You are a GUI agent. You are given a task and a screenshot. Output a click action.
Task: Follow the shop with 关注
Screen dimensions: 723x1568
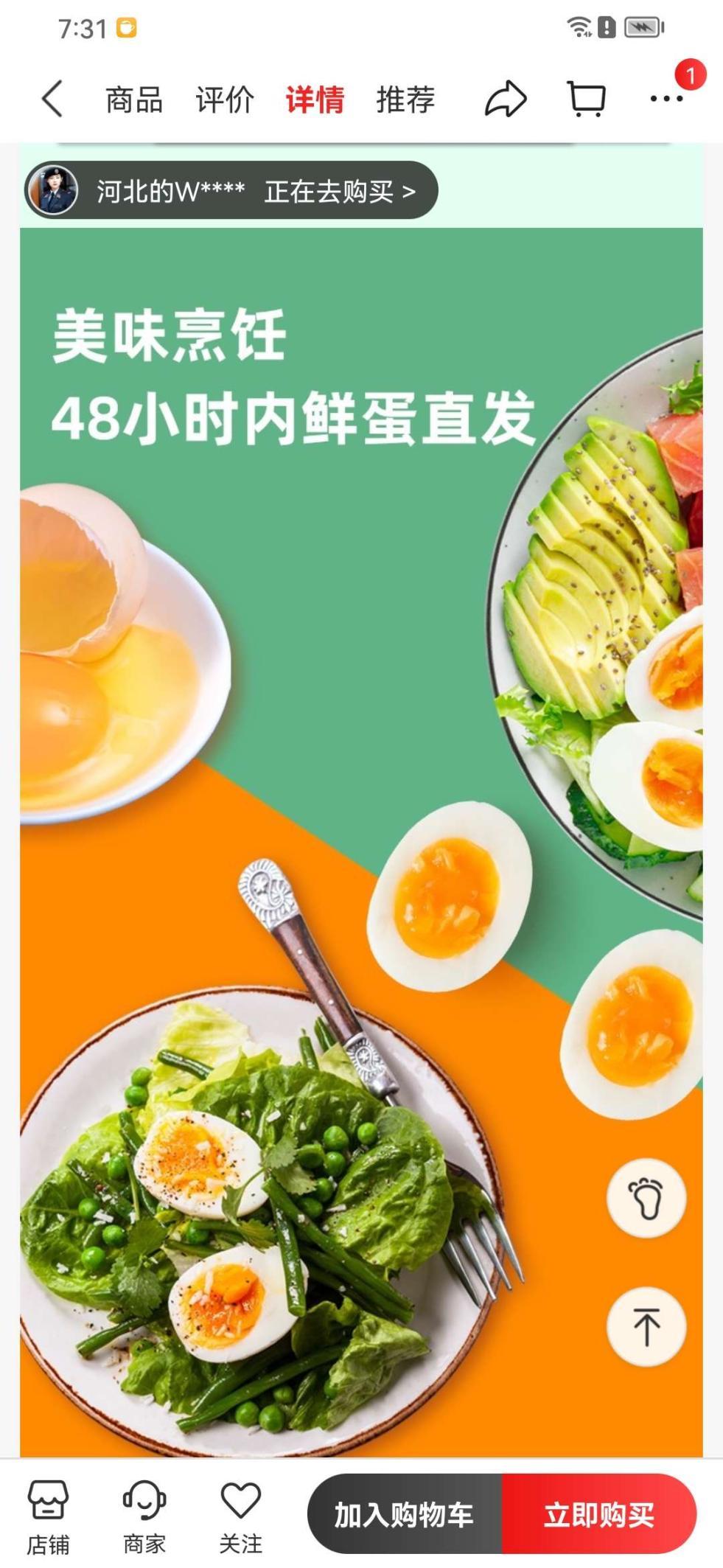point(241,1517)
